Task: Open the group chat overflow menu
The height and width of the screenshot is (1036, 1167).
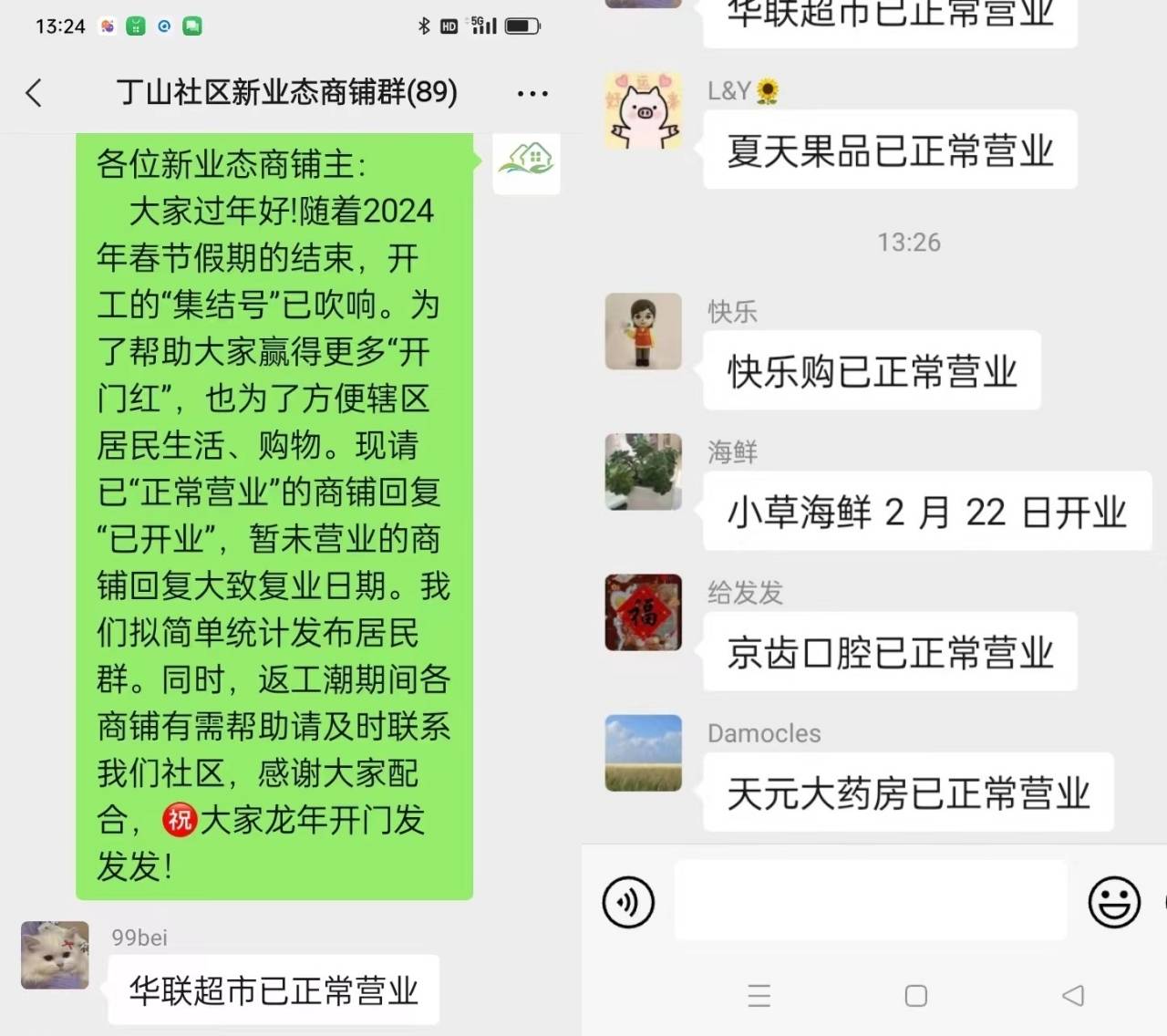Action: click(532, 93)
